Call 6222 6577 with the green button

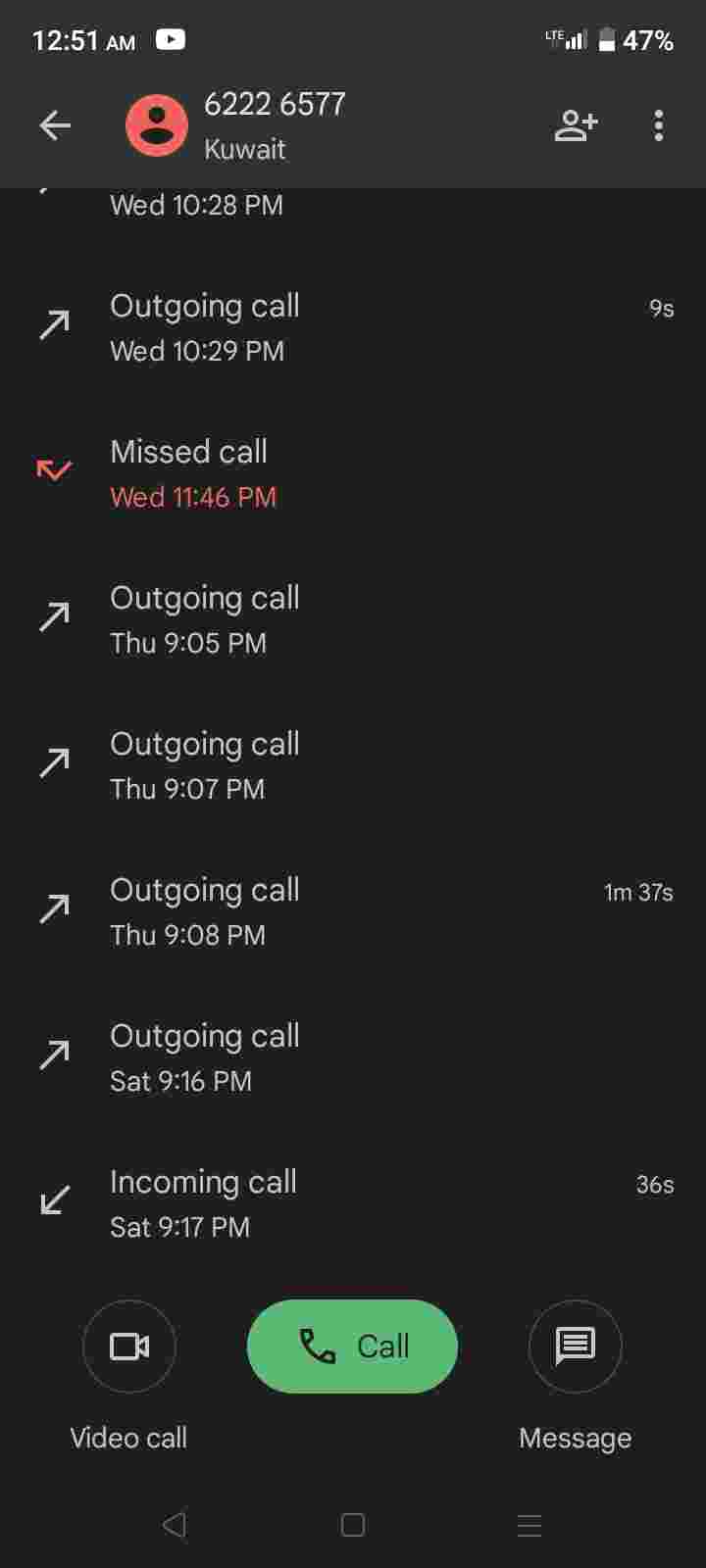pyautogui.click(x=352, y=1347)
